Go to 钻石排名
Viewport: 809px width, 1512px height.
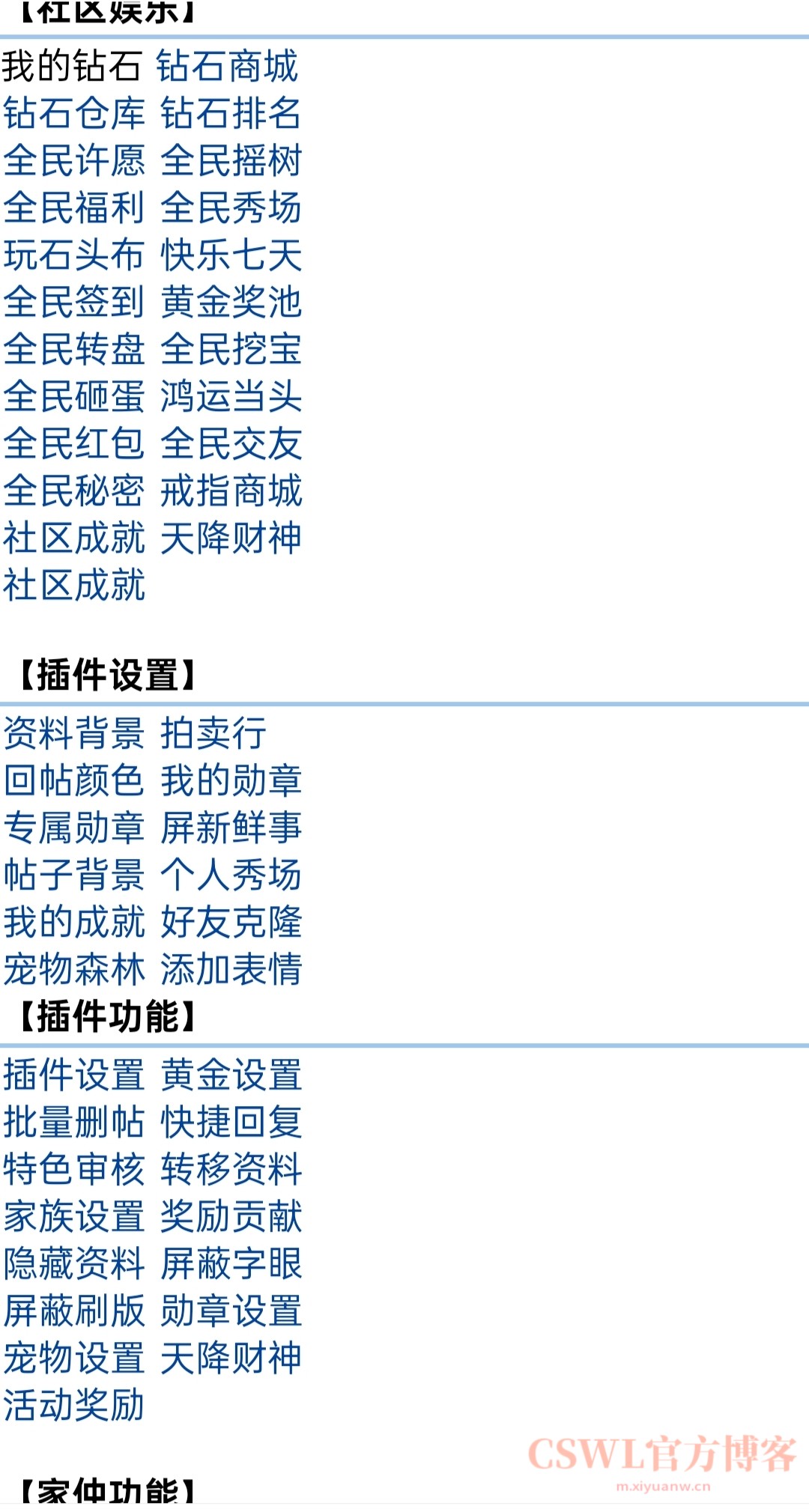pyautogui.click(x=231, y=114)
